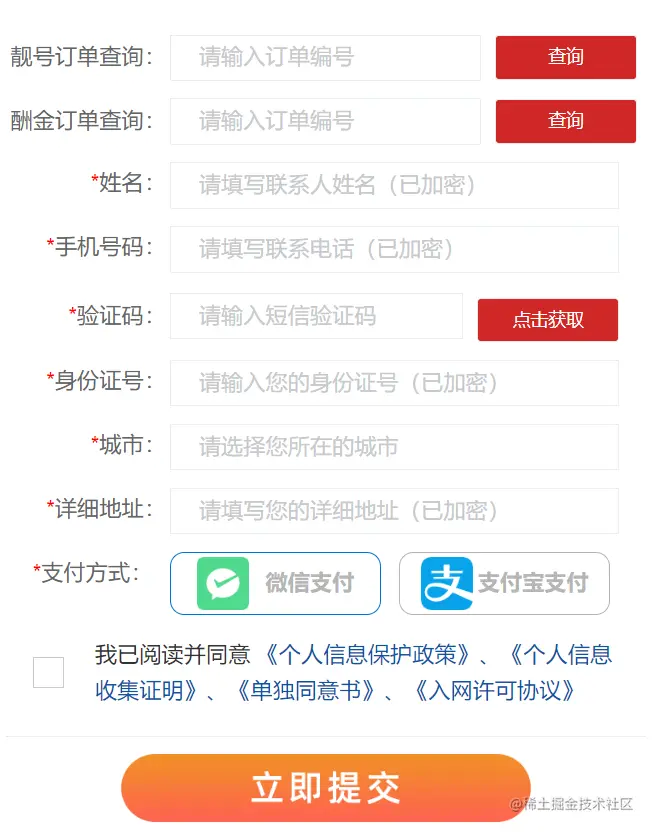Focus the 验证码 SMS code field
This screenshot has width=654, height=833.
click(316, 316)
